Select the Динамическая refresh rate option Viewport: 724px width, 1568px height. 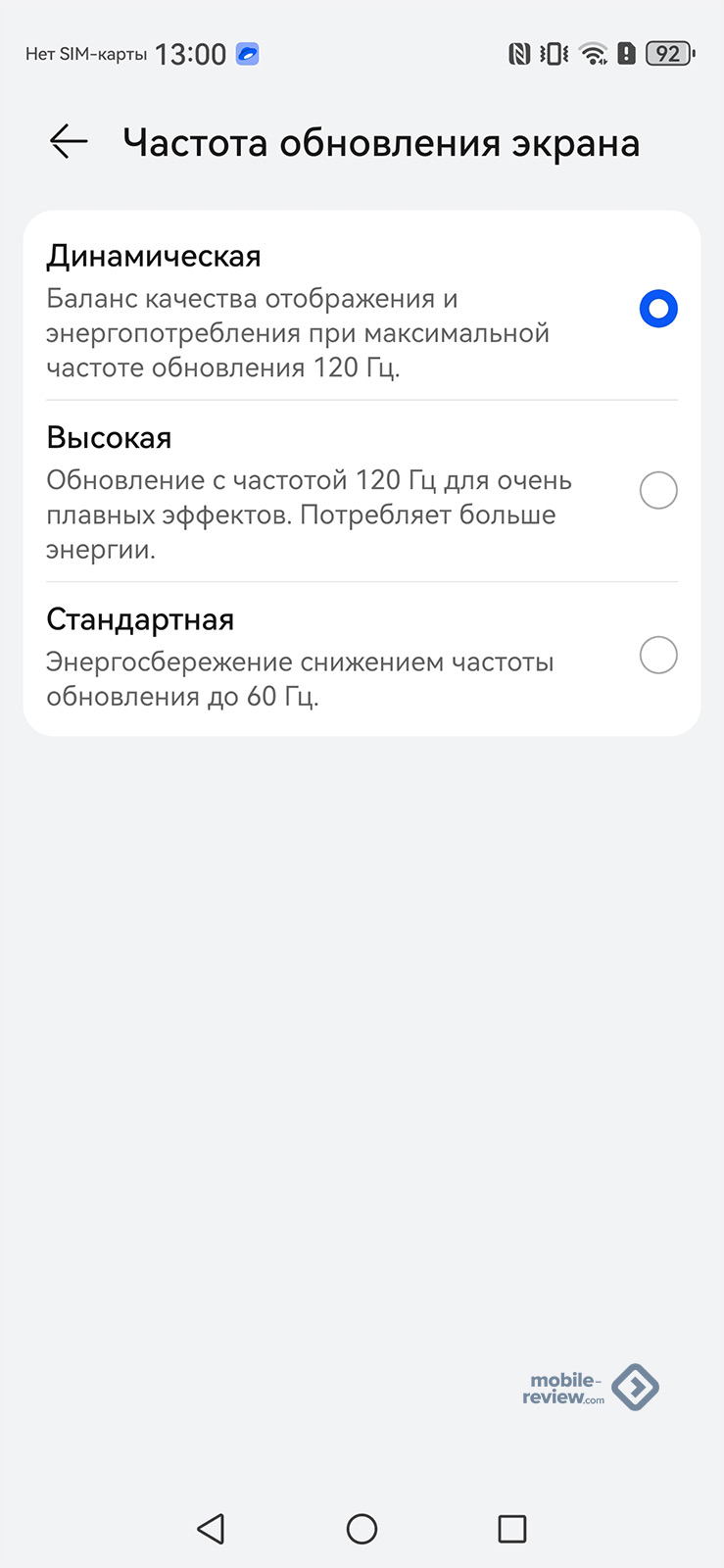pyautogui.click(x=657, y=309)
